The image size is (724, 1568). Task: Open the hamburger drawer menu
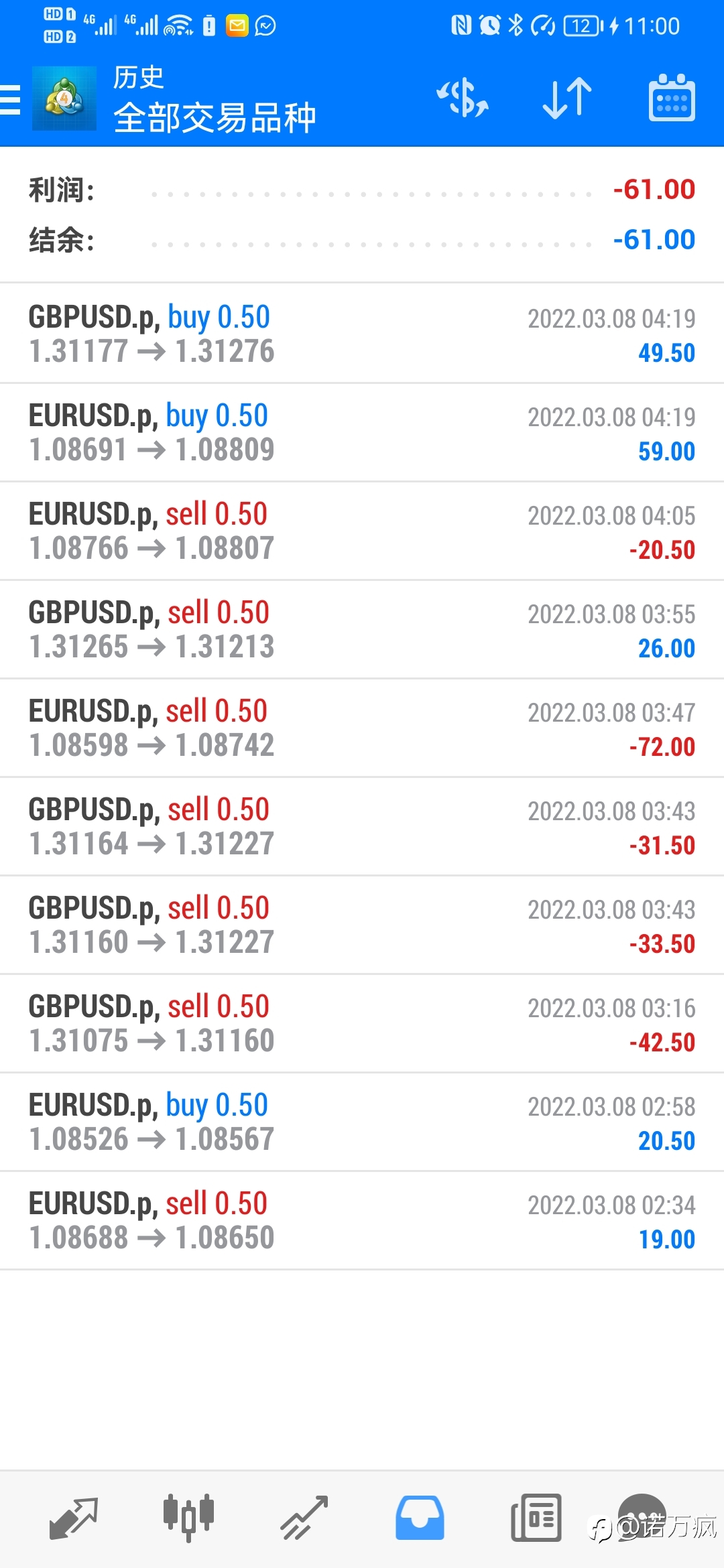tap(11, 100)
